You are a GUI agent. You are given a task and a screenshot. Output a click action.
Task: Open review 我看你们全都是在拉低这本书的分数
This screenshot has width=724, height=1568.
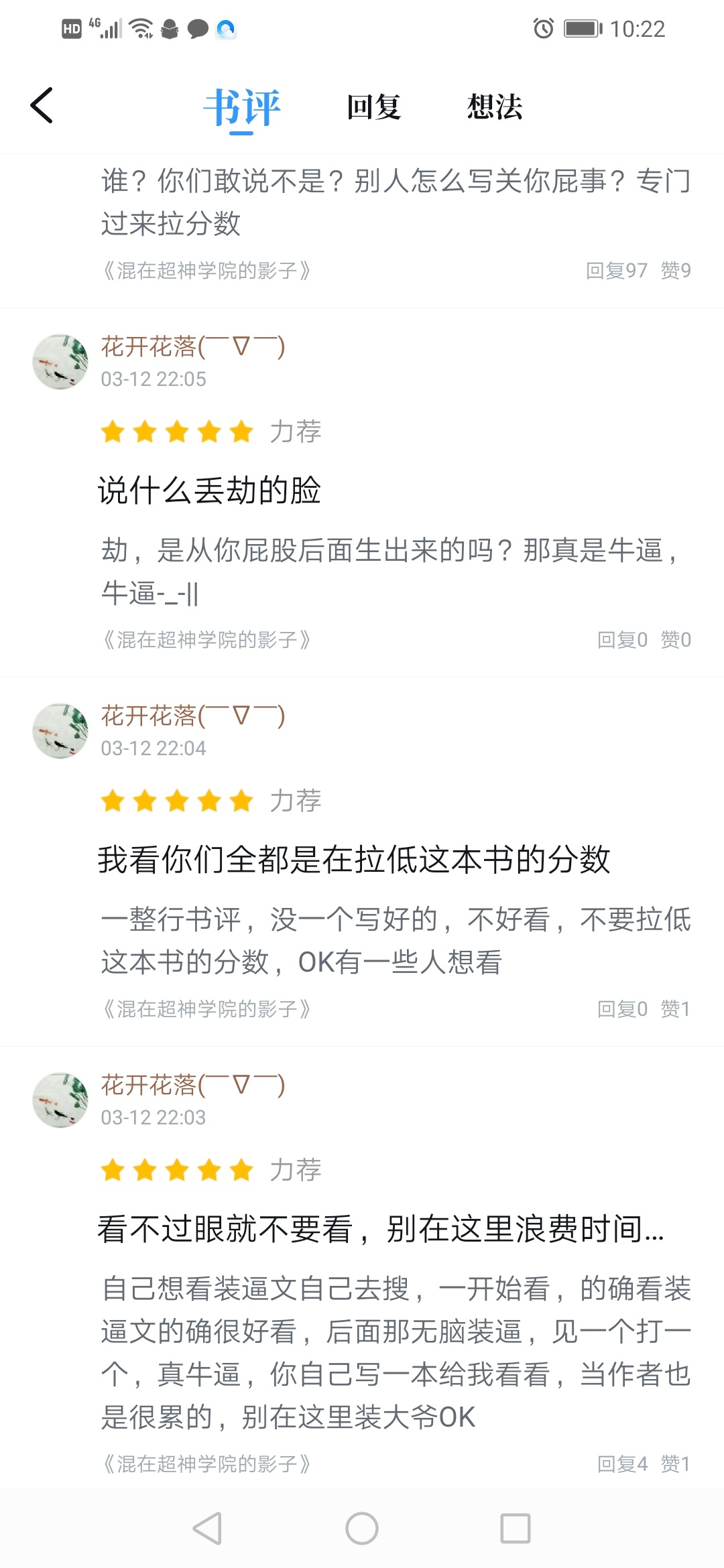tap(354, 859)
